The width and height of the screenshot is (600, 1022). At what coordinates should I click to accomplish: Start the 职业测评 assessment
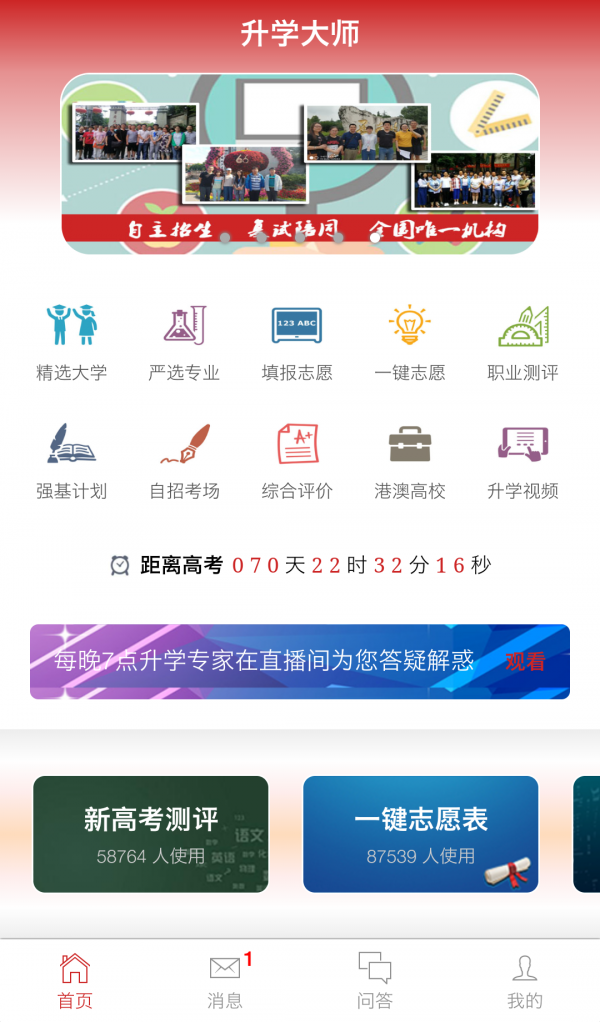(523, 343)
